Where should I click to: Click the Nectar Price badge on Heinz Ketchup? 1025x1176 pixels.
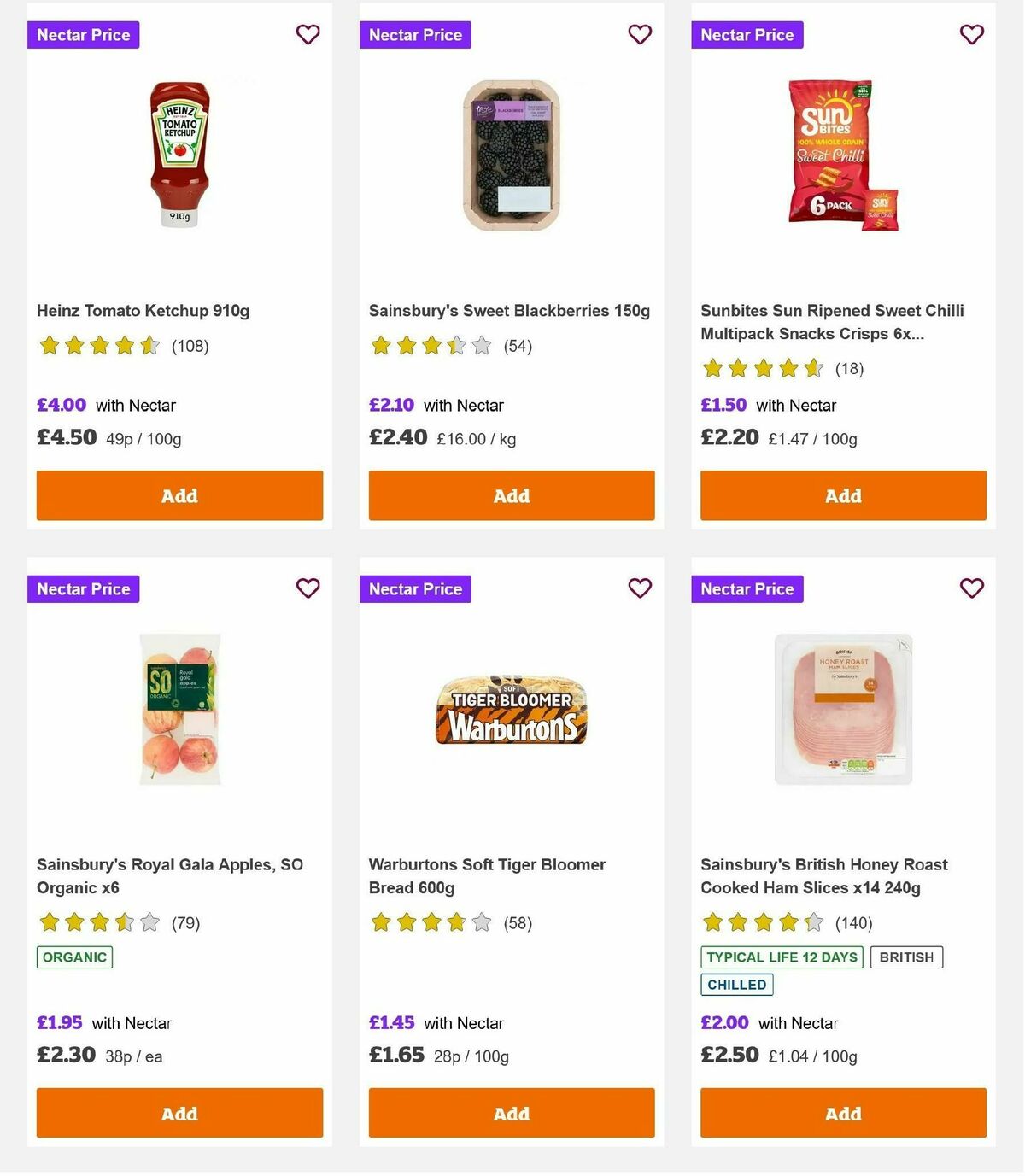point(83,35)
